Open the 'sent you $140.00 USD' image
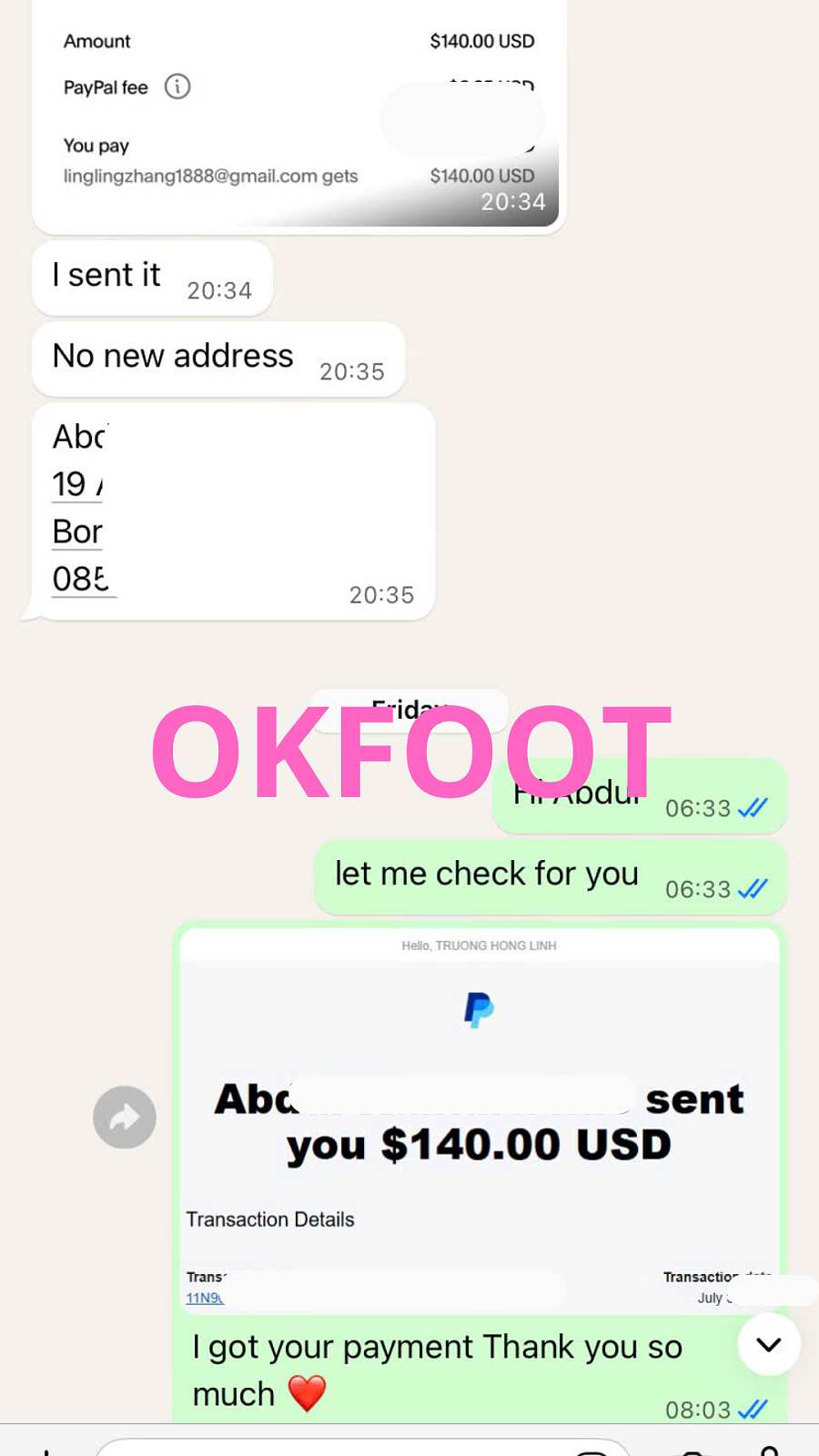 (479, 1119)
